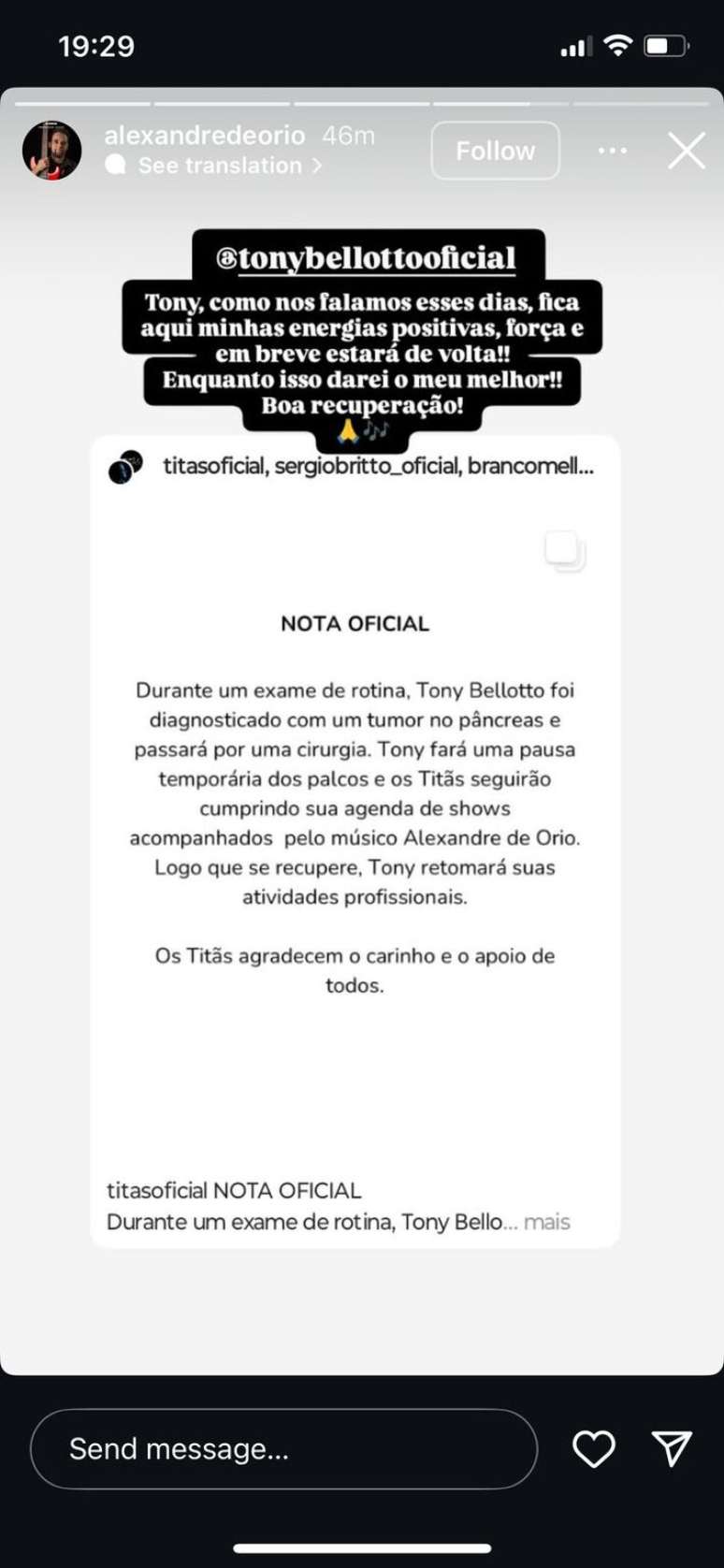The height and width of the screenshot is (1568, 724).
Task: Open the username alexandredeorio
Action: [x=203, y=135]
